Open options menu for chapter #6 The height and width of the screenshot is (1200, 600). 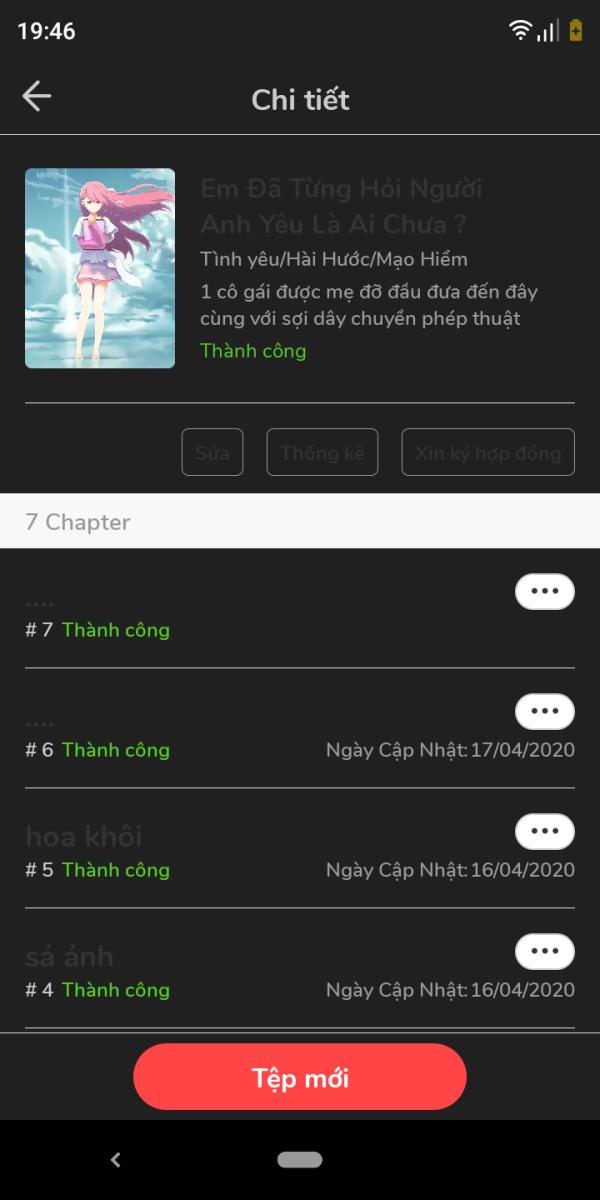point(544,711)
